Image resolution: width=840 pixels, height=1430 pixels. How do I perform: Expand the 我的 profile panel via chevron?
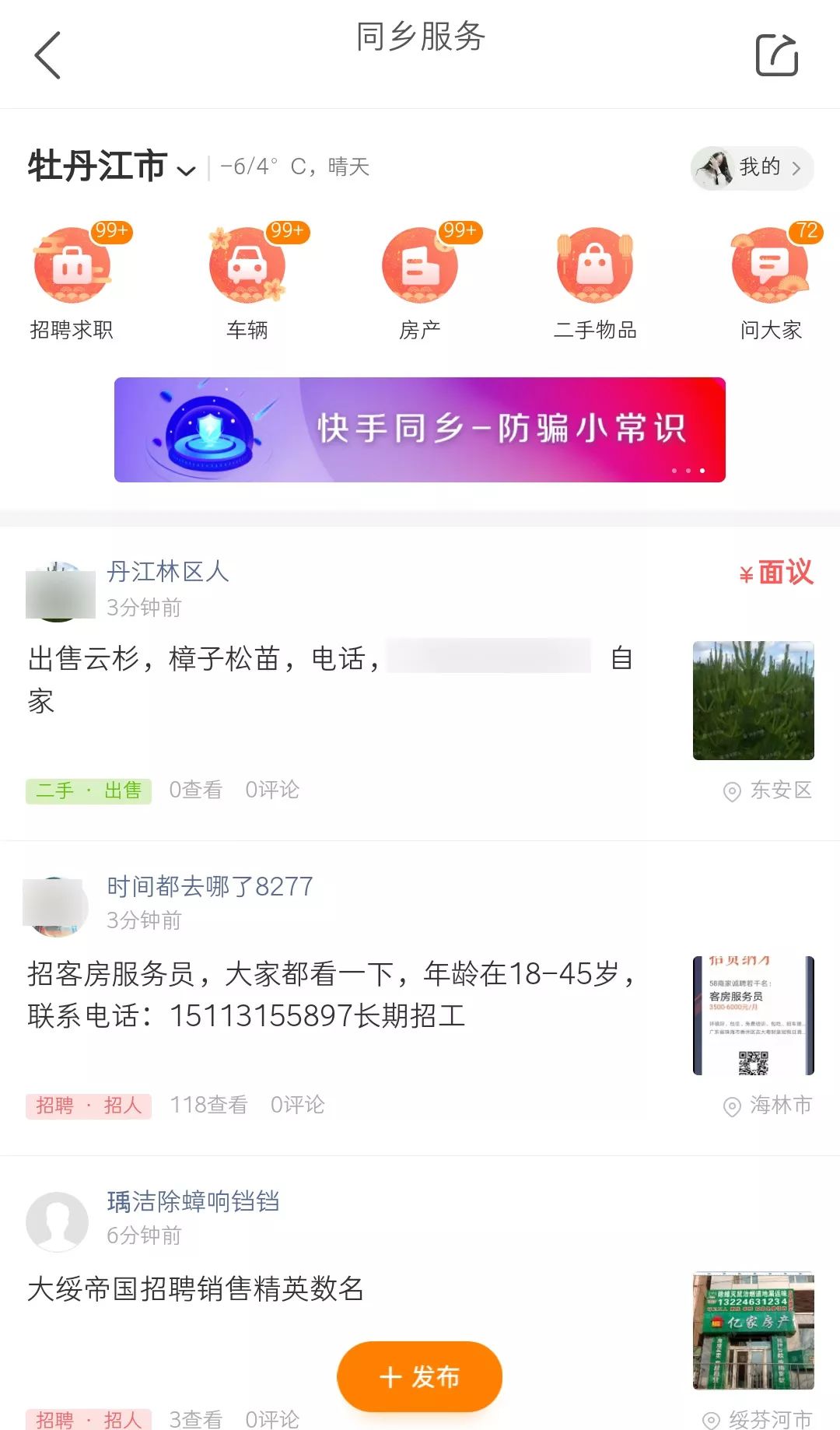coord(796,166)
